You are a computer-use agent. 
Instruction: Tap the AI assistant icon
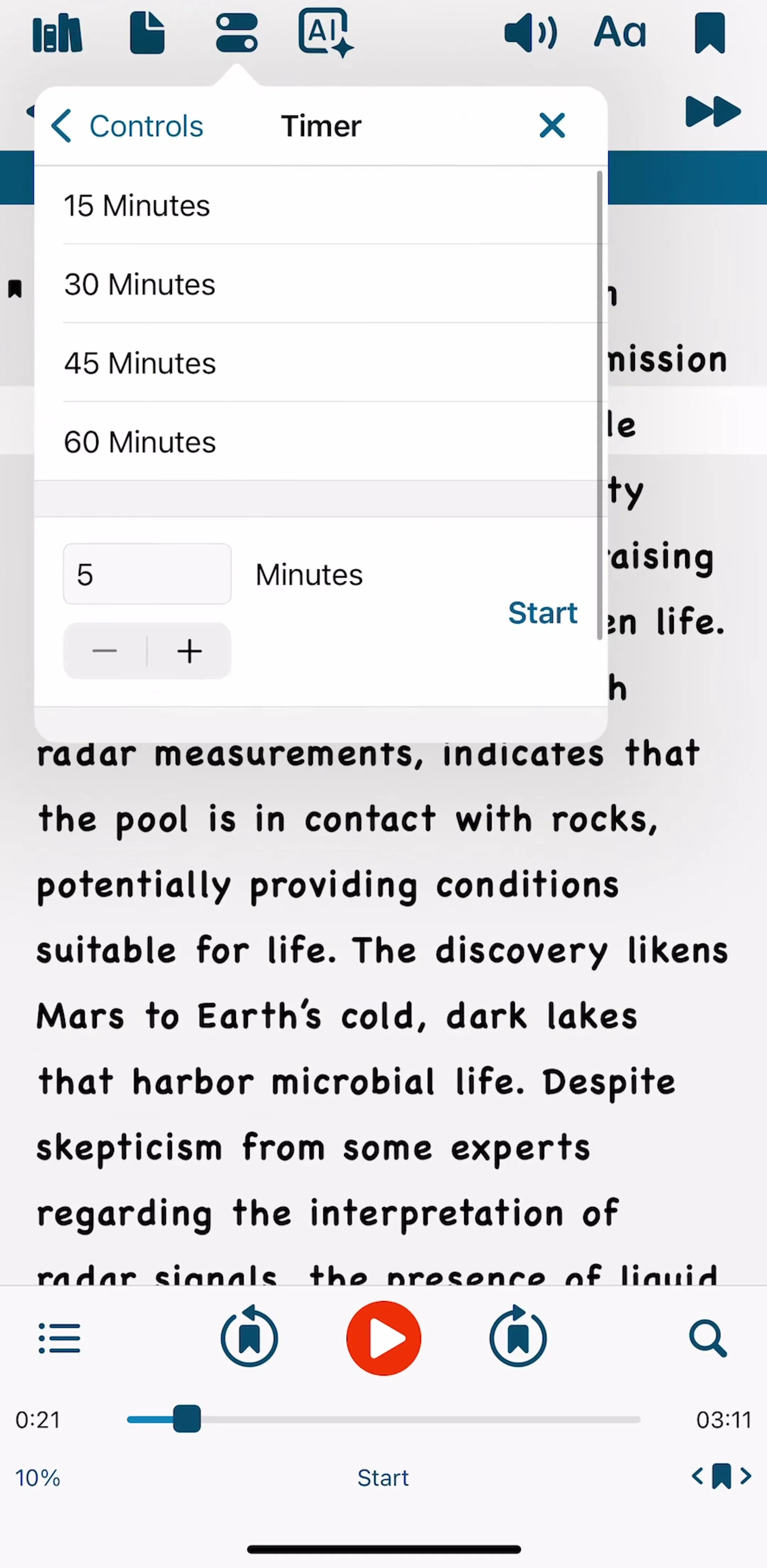pyautogui.click(x=325, y=33)
